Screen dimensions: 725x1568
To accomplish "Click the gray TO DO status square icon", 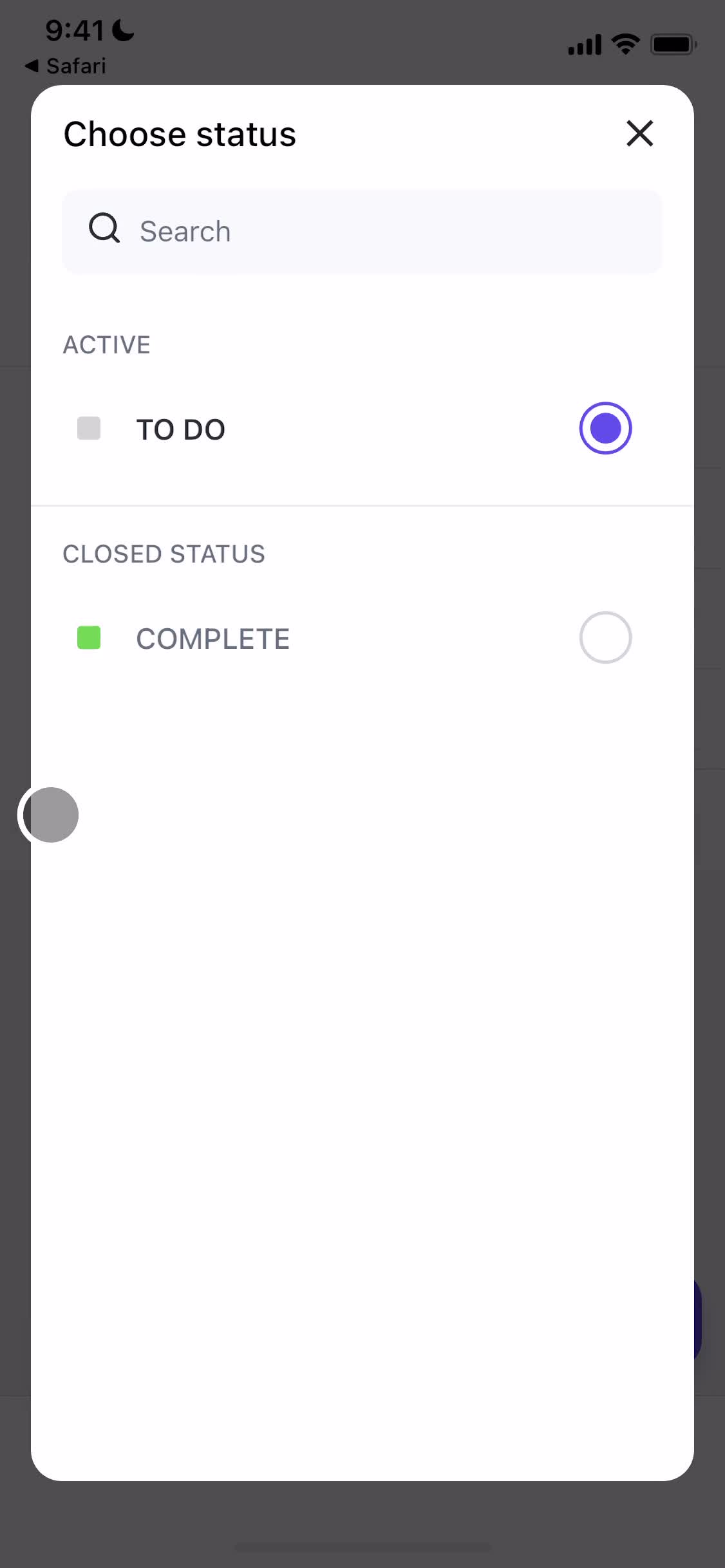I will pyautogui.click(x=88, y=428).
